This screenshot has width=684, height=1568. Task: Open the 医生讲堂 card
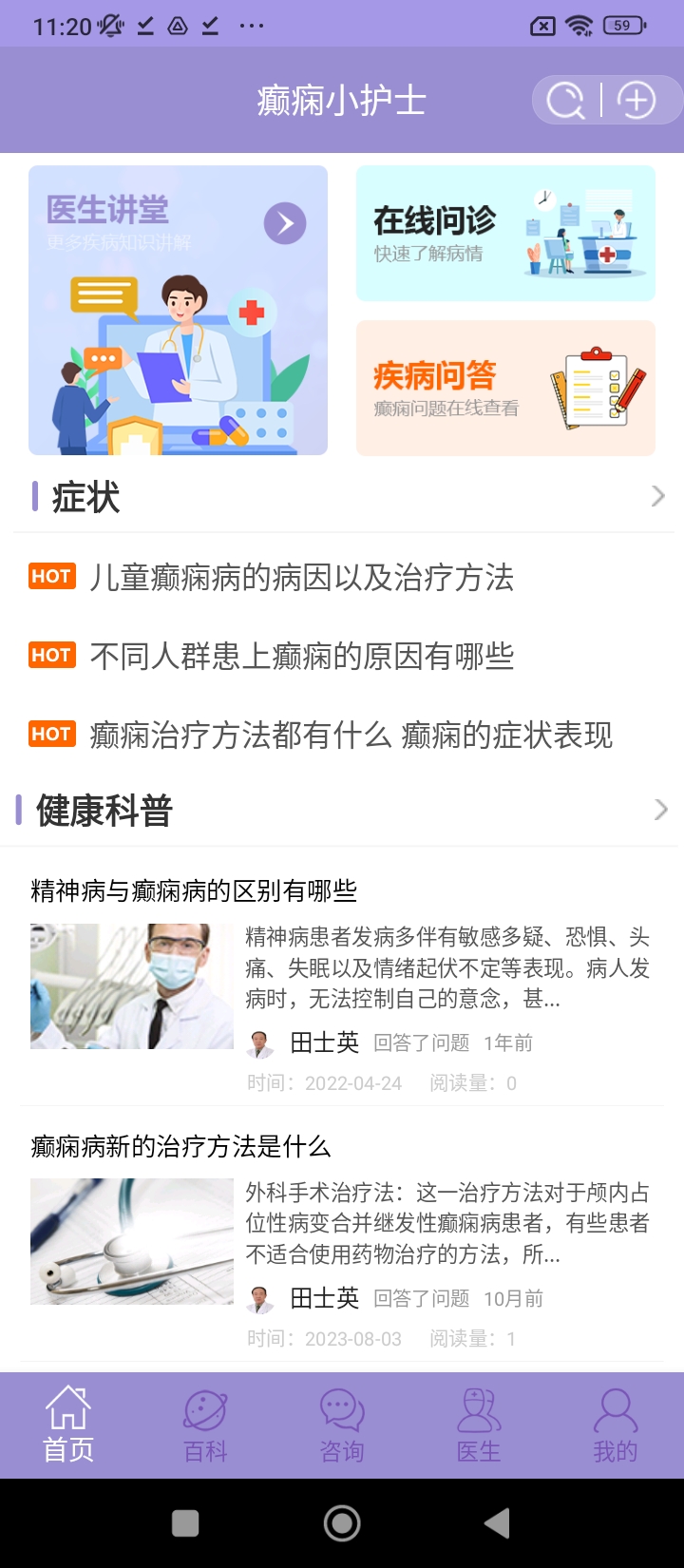pyautogui.click(x=178, y=310)
